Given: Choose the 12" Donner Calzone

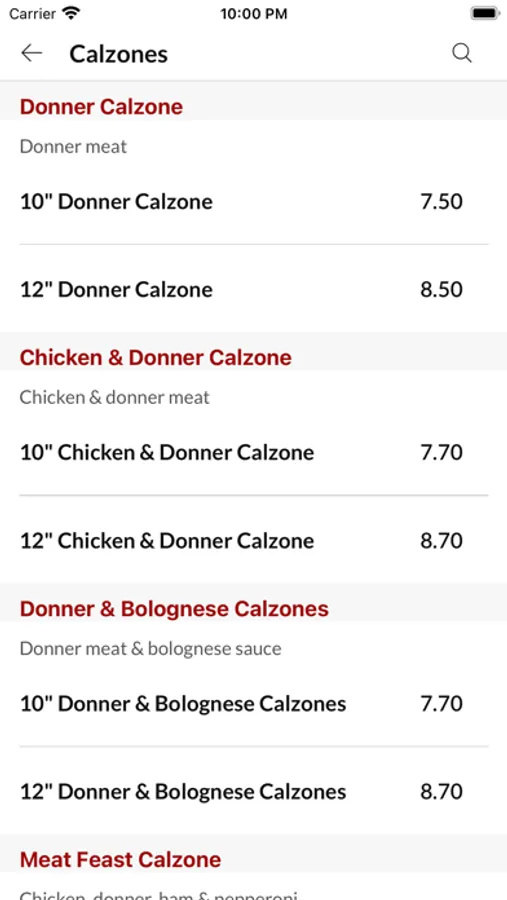Looking at the screenshot, I should (x=253, y=289).
